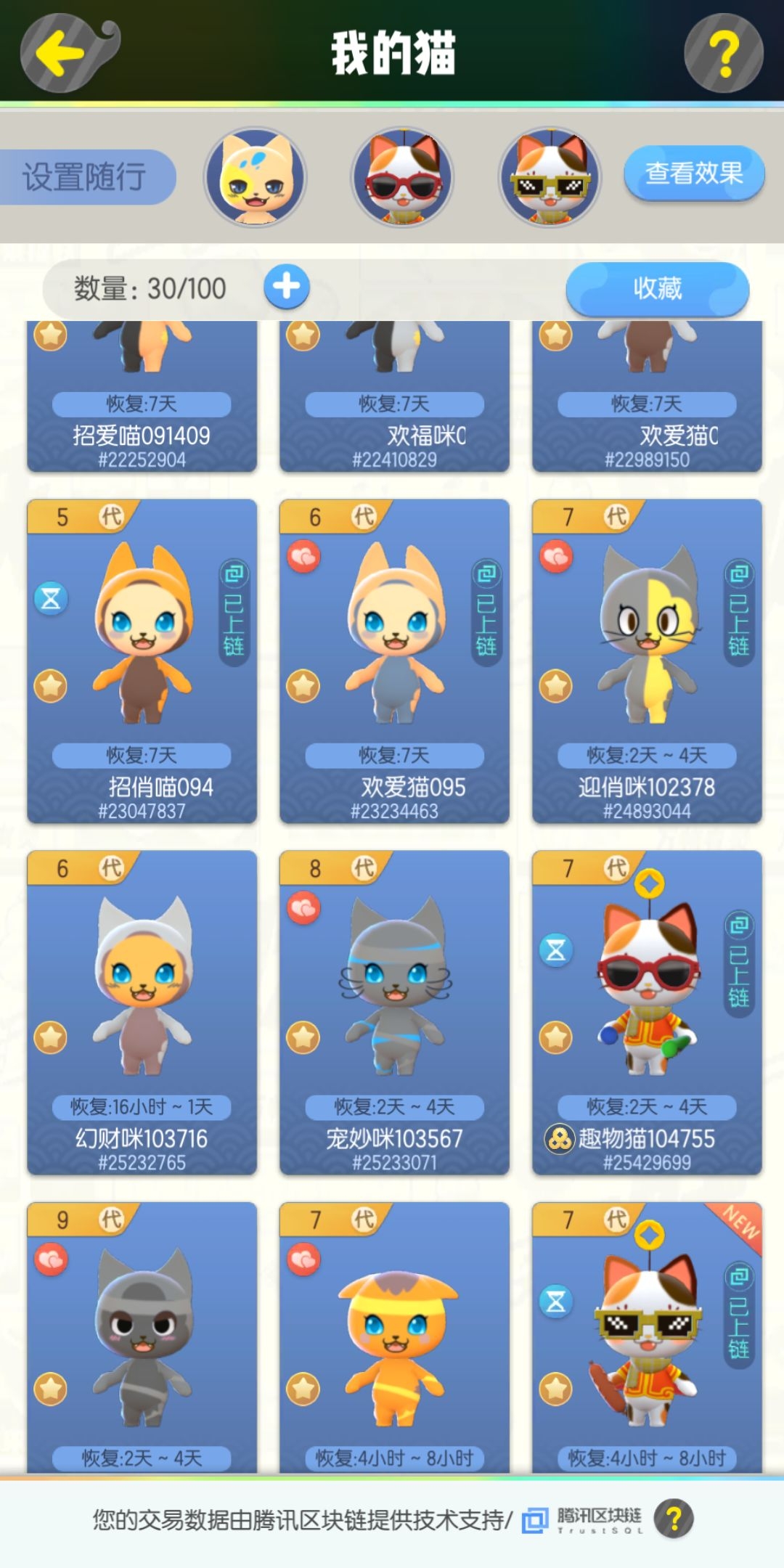Select the cat 幻财咪103716

142,1012
